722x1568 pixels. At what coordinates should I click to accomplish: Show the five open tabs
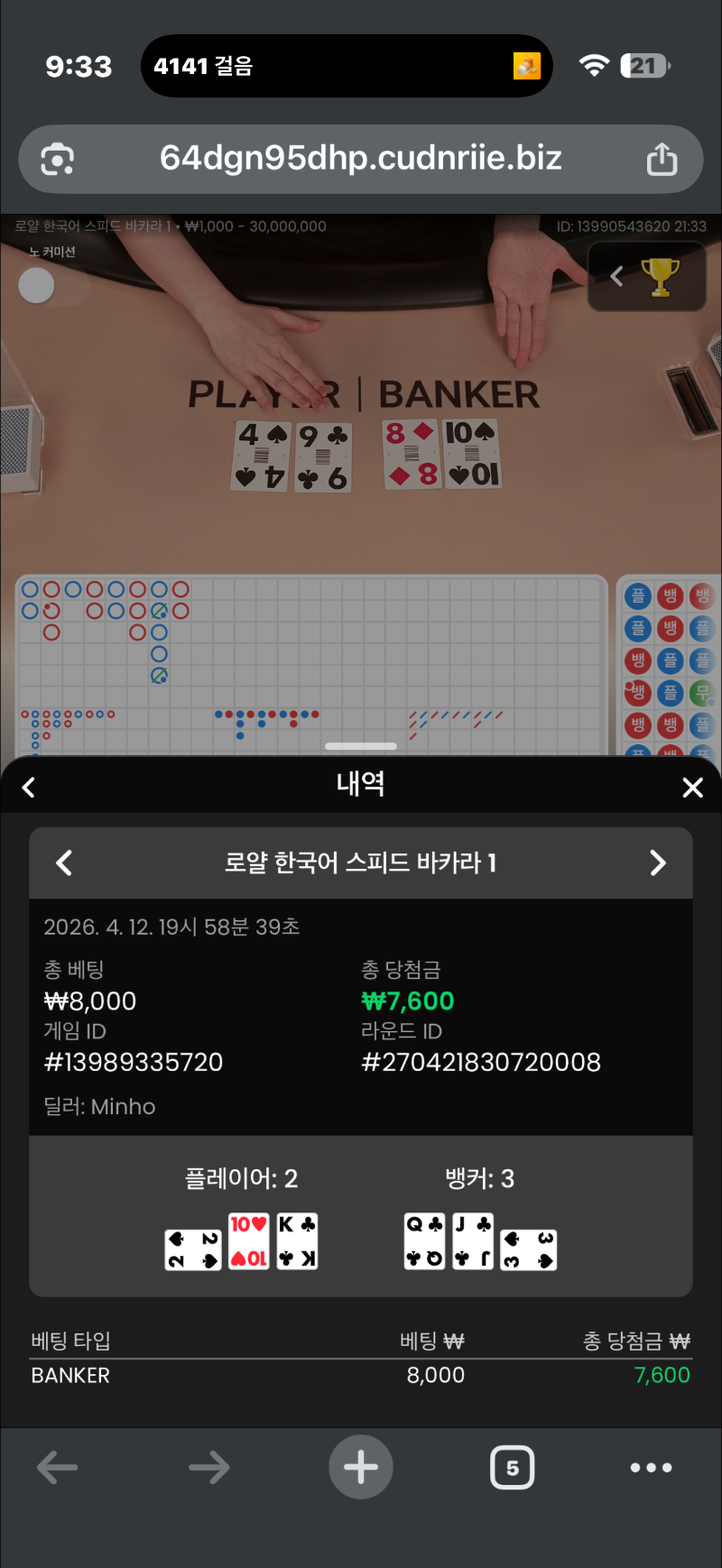click(512, 1468)
